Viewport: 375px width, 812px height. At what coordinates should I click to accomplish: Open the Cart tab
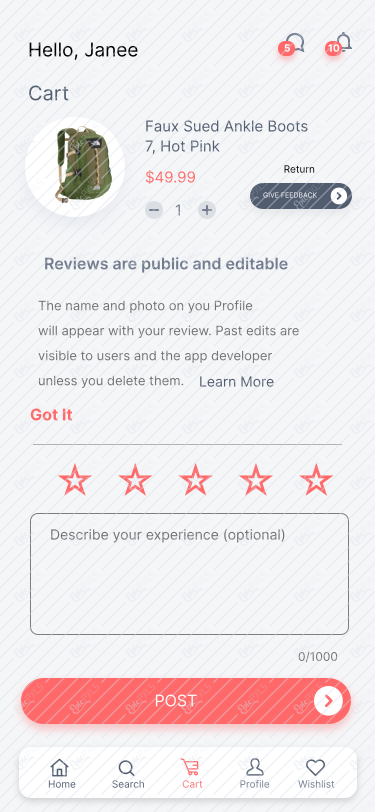tap(192, 774)
